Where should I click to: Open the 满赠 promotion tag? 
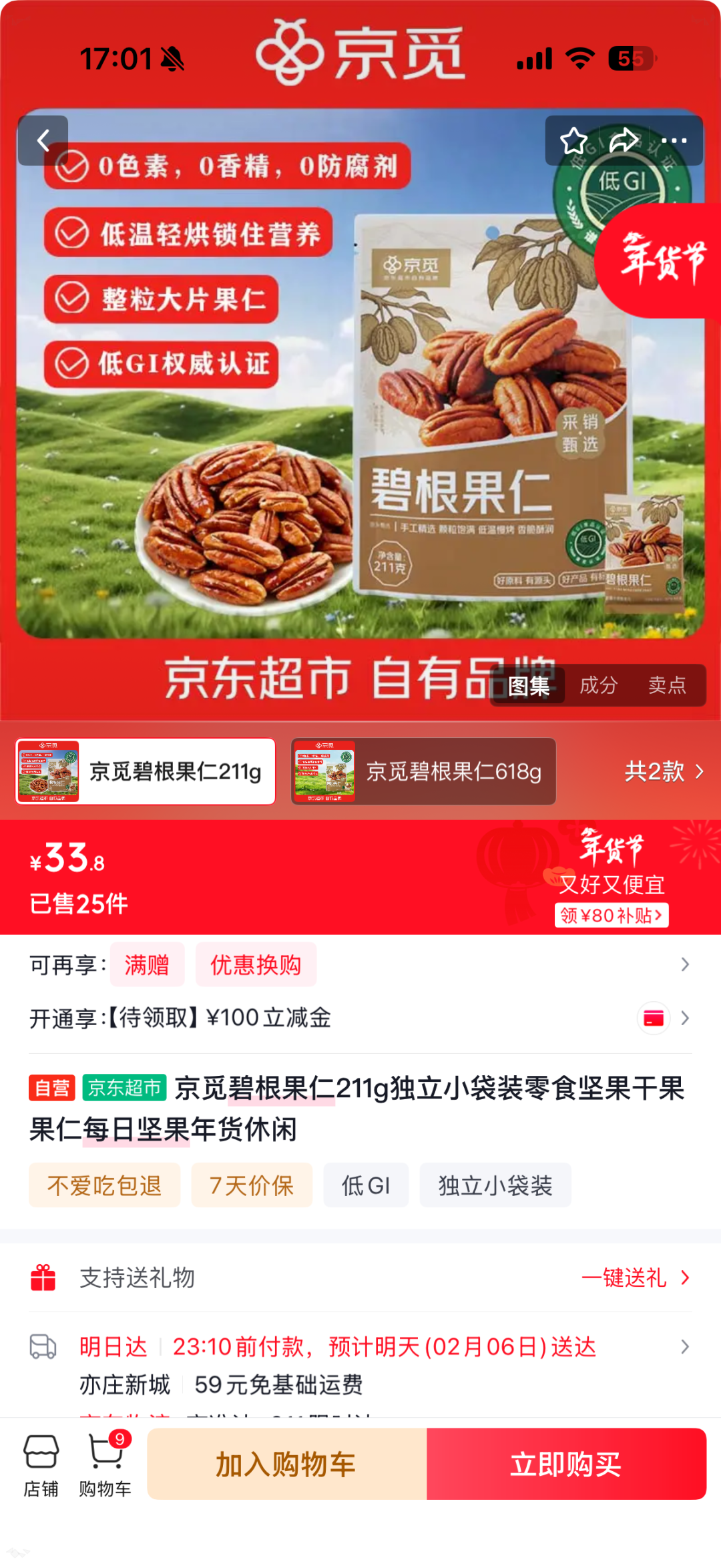click(147, 965)
